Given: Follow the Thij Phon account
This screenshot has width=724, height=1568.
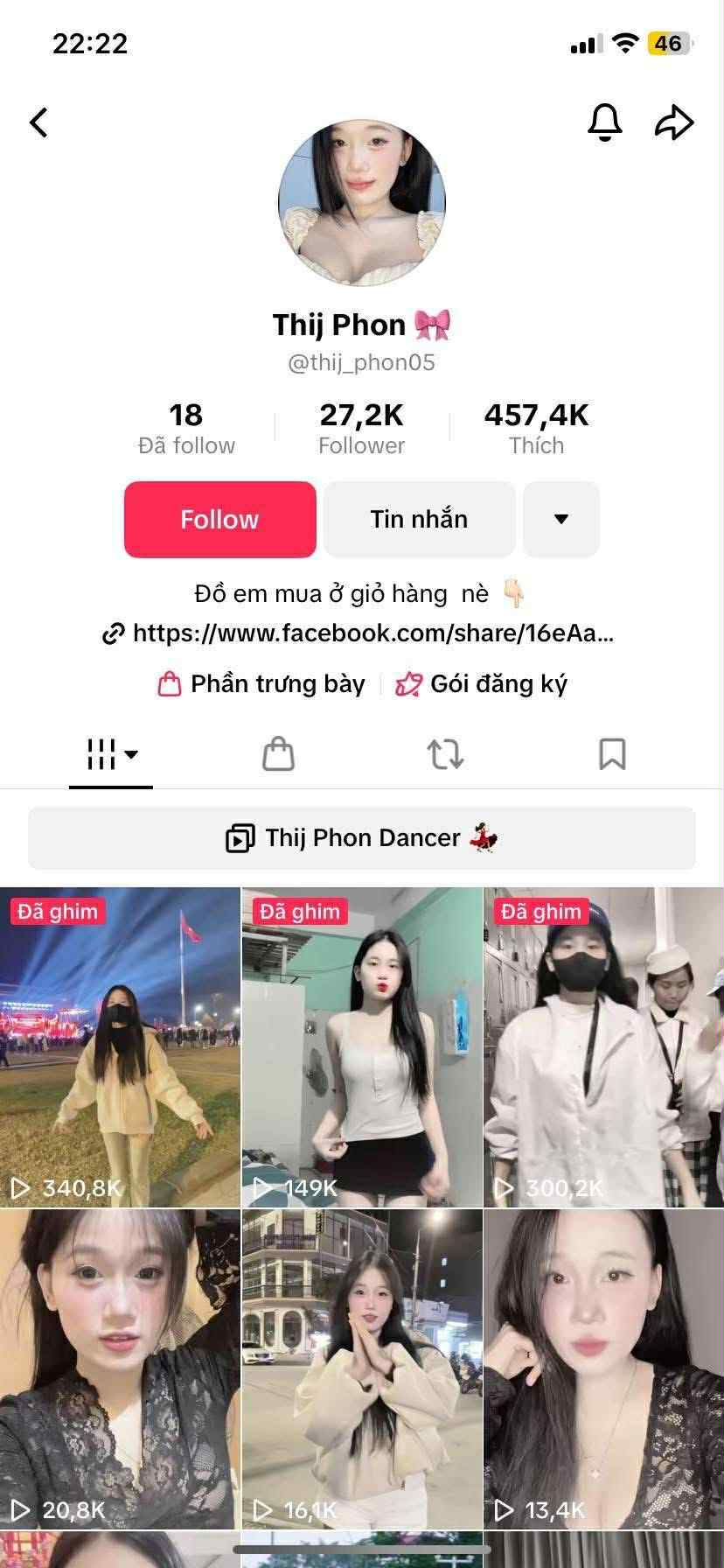Looking at the screenshot, I should tap(219, 519).
